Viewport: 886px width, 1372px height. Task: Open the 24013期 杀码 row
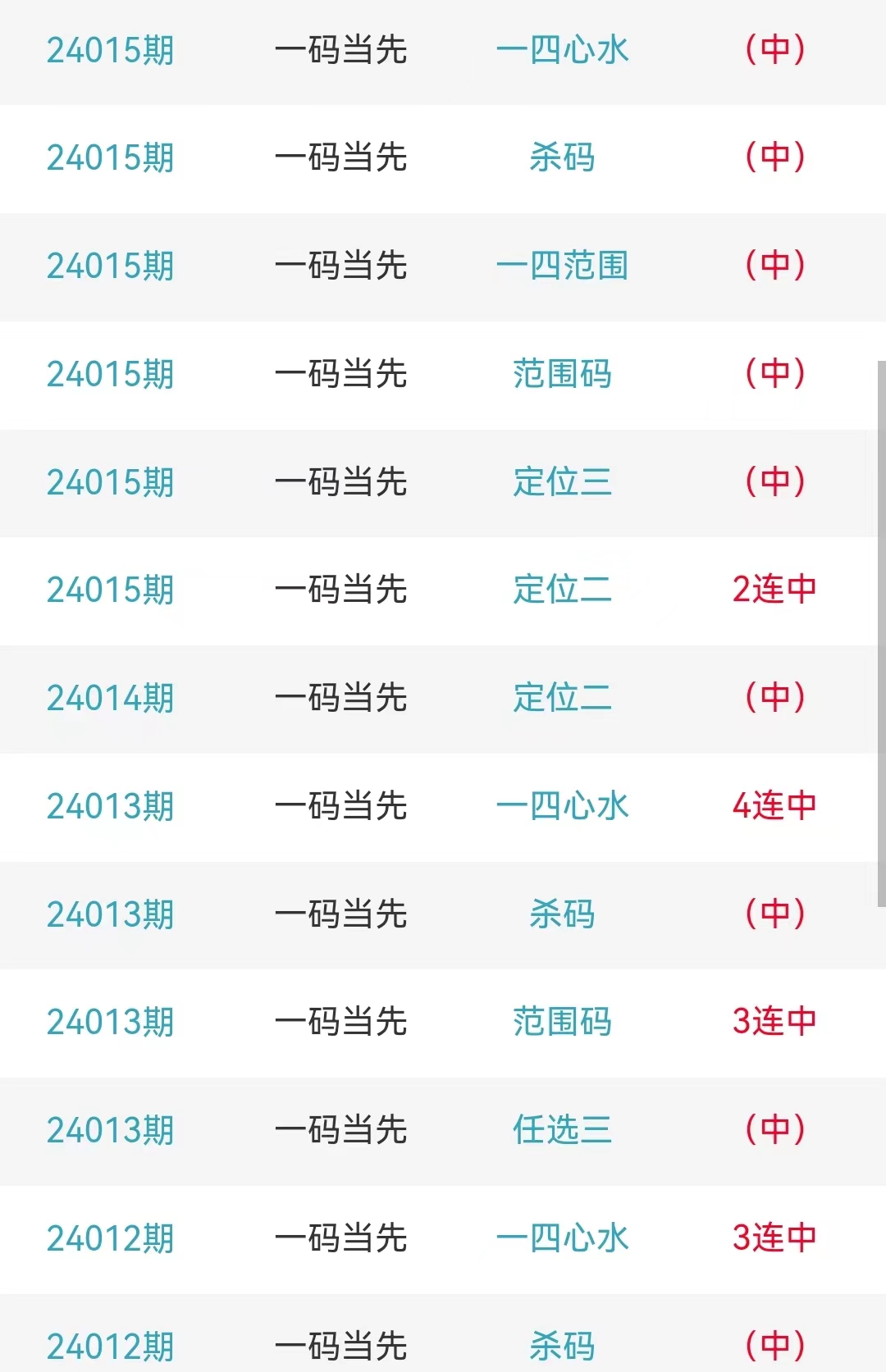562,914
